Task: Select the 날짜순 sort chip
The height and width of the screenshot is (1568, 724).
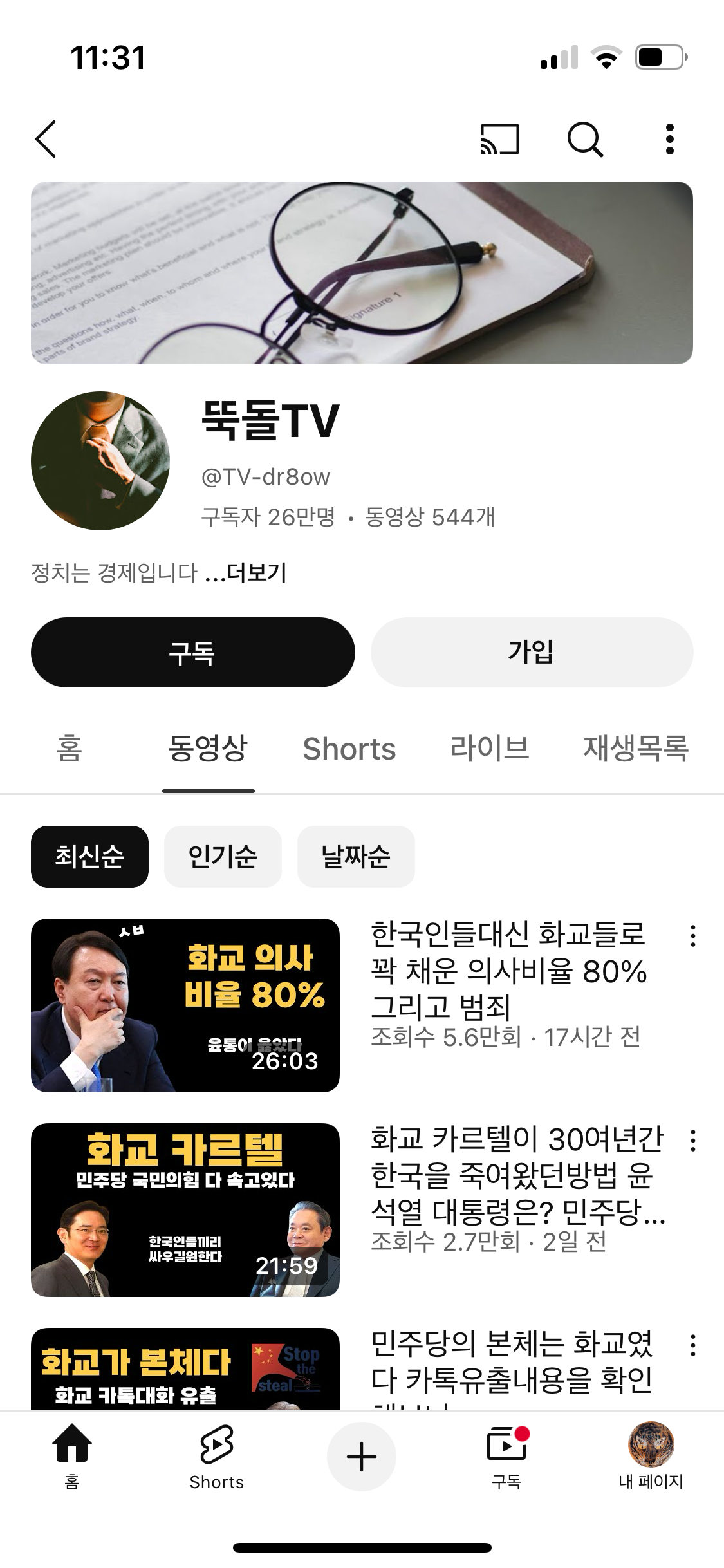Action: coord(356,856)
